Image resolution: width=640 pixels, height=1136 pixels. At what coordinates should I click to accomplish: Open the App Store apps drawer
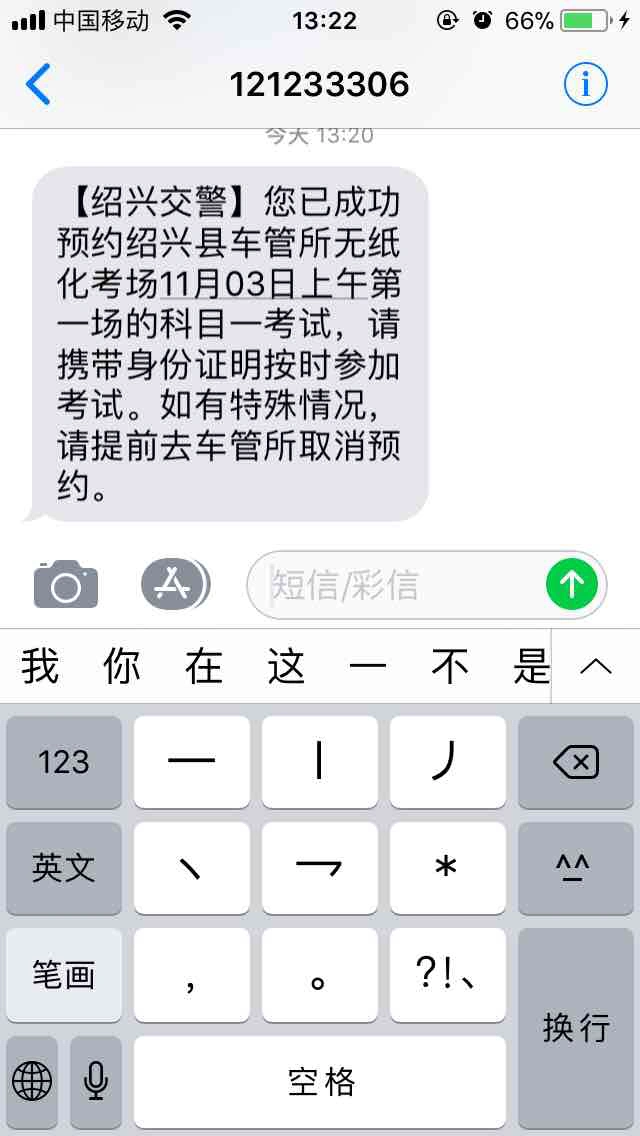(174, 583)
